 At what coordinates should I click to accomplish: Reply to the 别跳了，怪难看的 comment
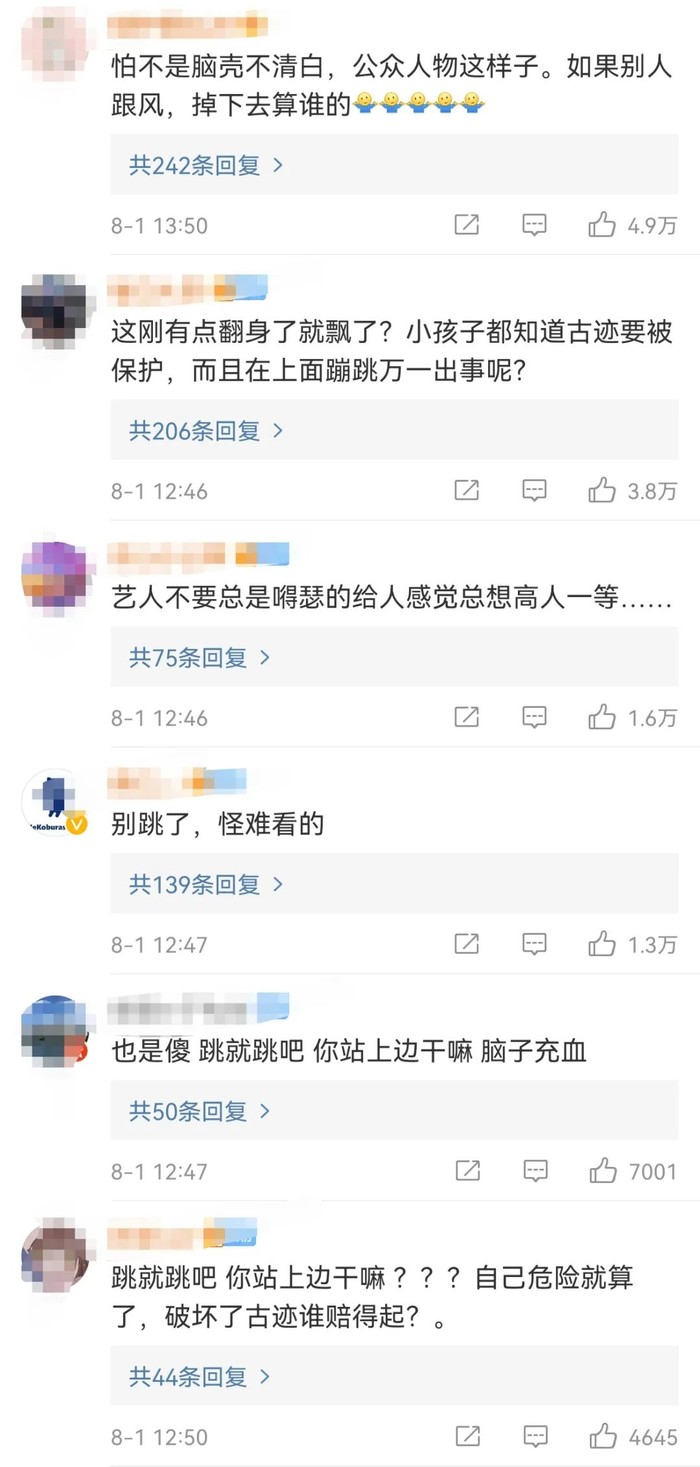535,944
